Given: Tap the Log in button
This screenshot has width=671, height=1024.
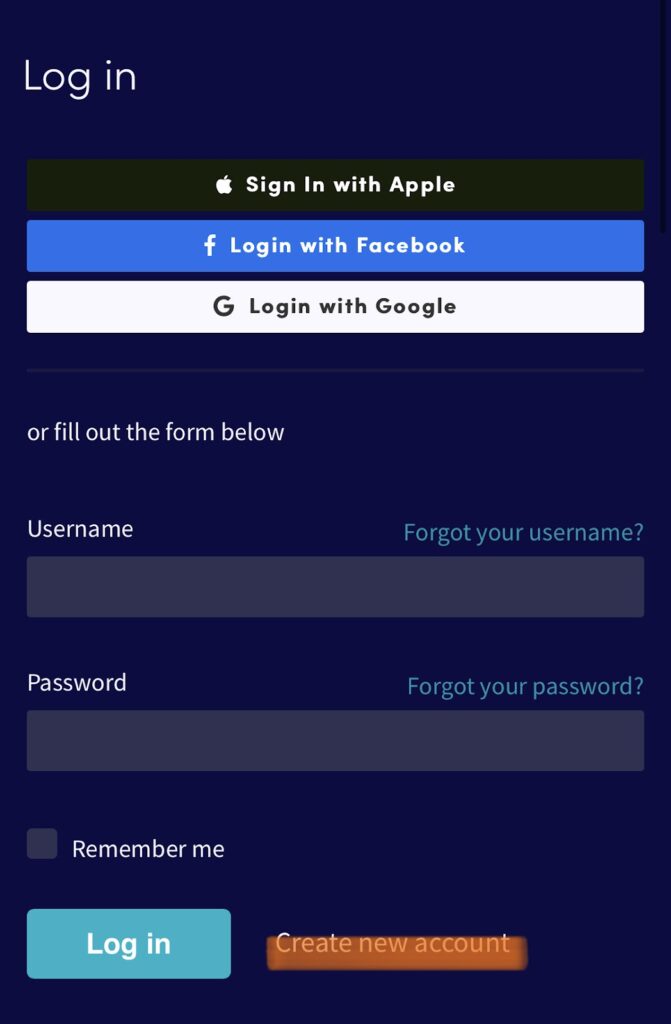Looking at the screenshot, I should coord(129,943).
